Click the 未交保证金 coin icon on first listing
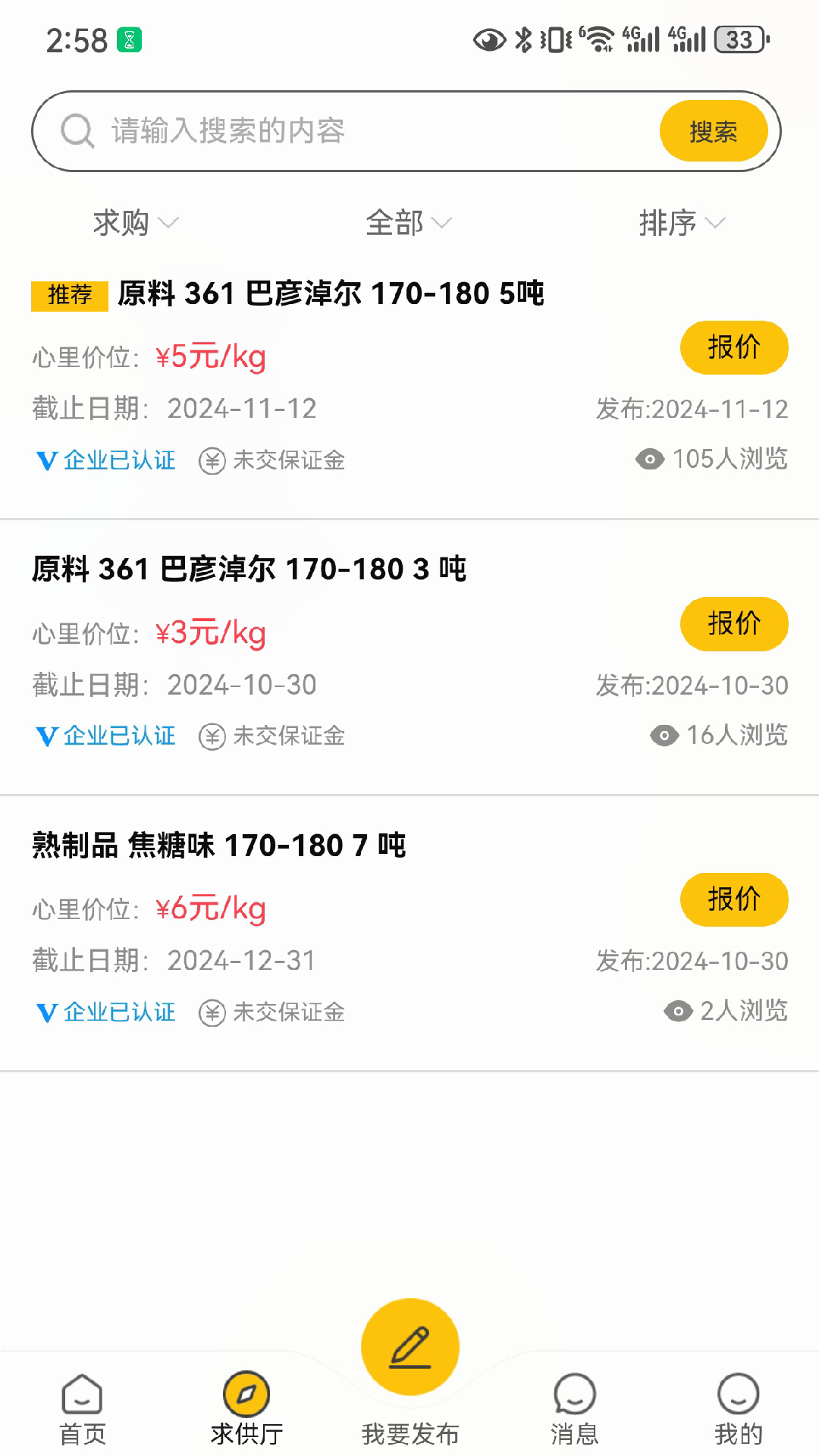 pos(211,460)
